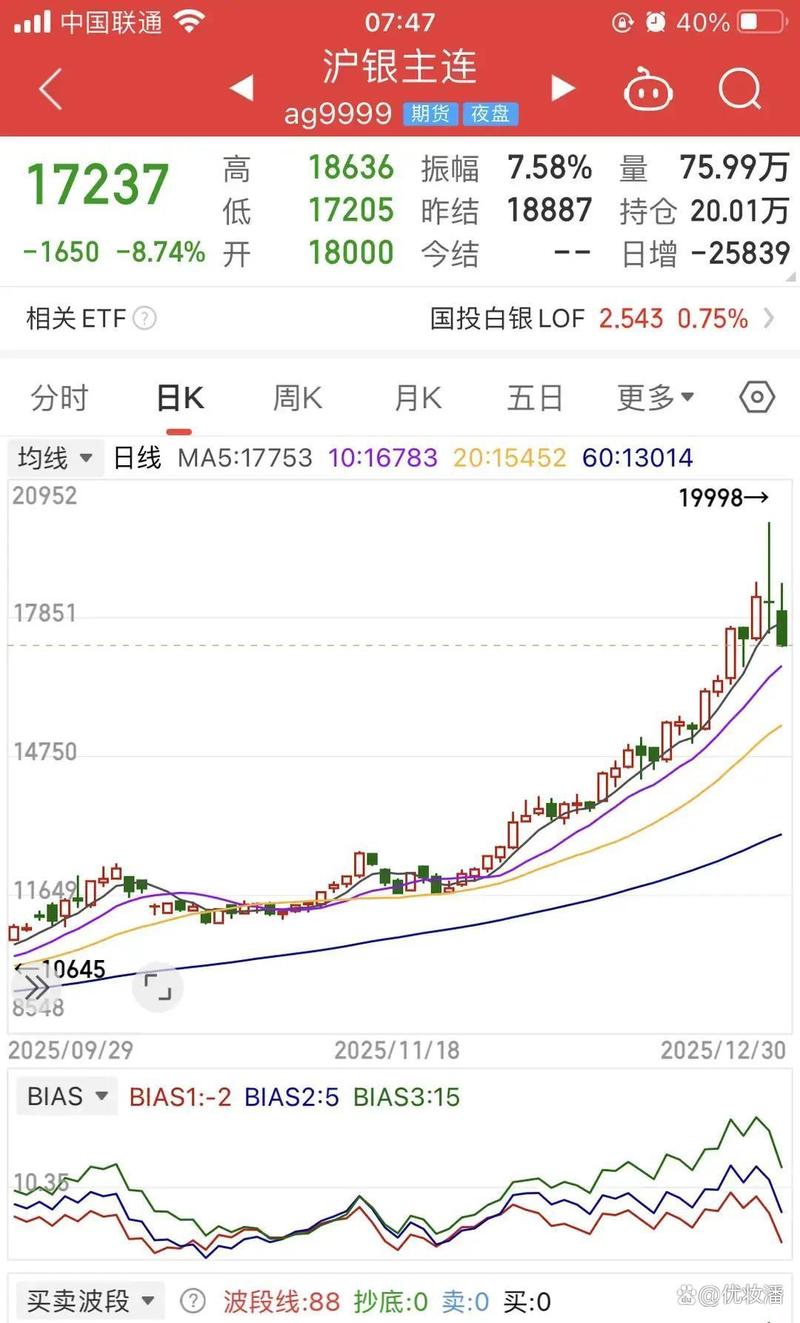Show help for 买卖波段 indicator
Screen dimensions: 800x1323
[x=193, y=1301]
